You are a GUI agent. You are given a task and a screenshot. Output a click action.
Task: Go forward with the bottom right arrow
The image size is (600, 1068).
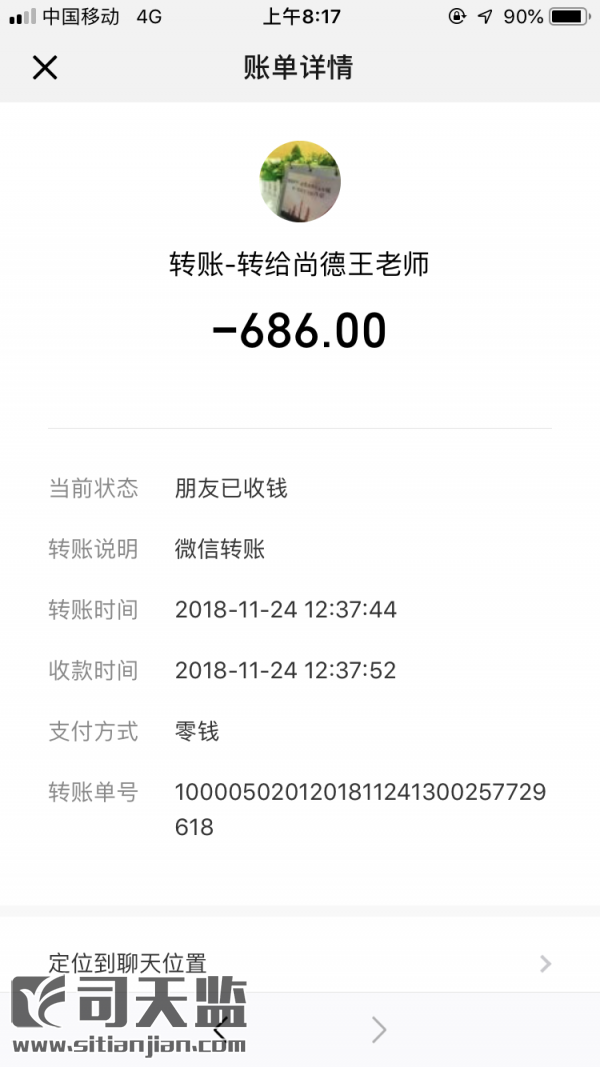coord(379,1029)
